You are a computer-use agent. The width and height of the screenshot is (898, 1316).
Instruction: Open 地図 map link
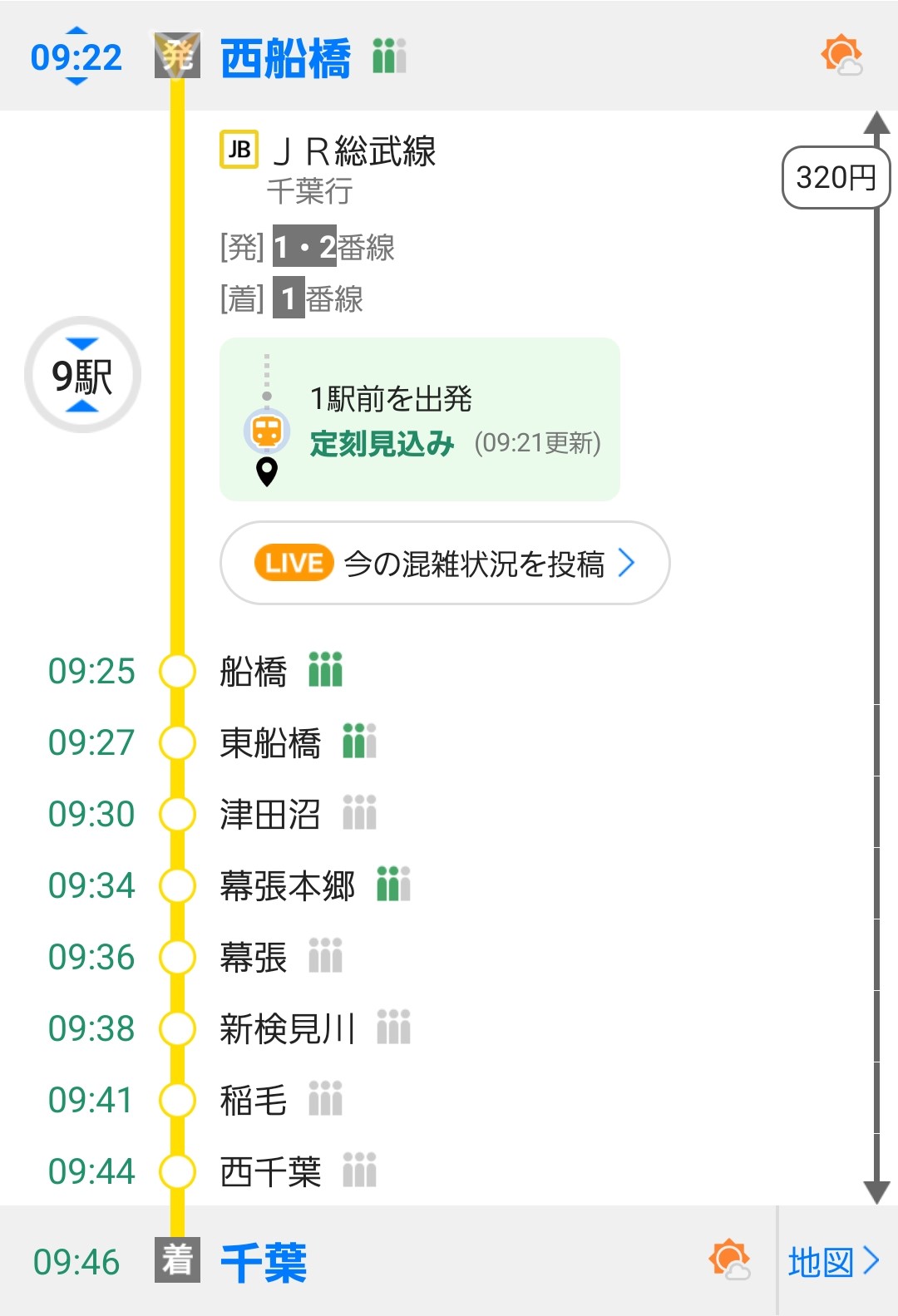click(x=833, y=1262)
